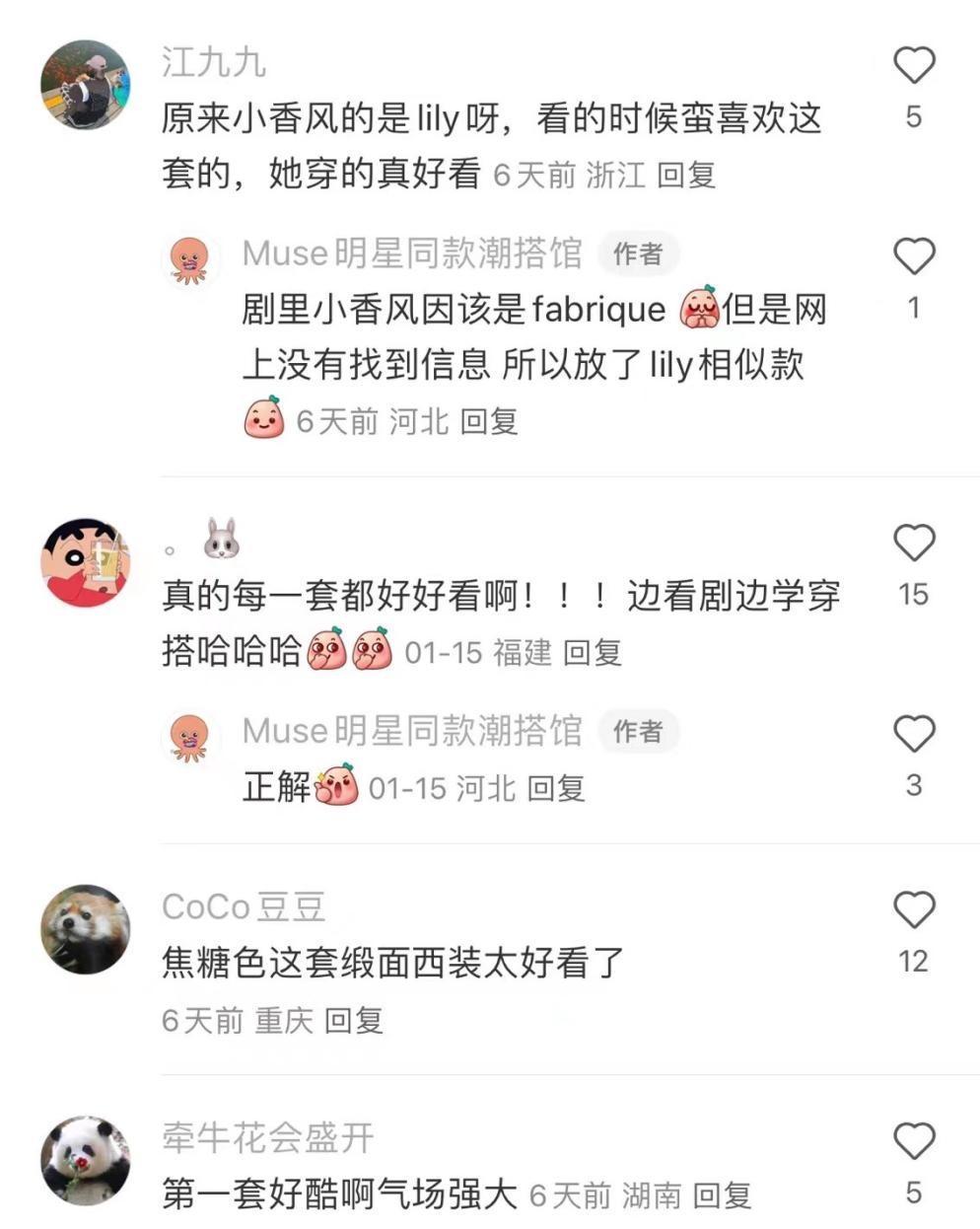Reply to 牵牛花会盛开's comment

click(722, 1196)
